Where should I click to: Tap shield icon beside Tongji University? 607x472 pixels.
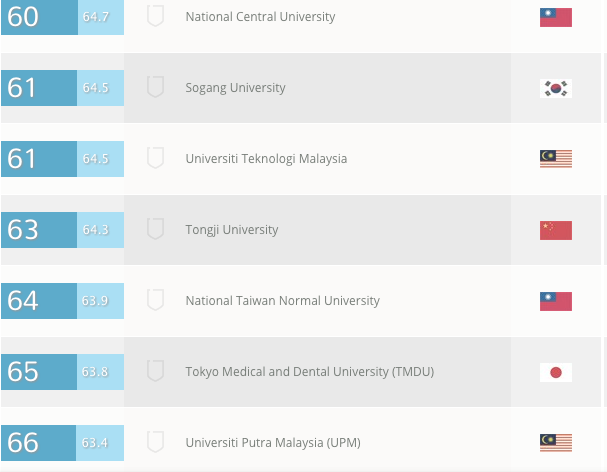(155, 229)
